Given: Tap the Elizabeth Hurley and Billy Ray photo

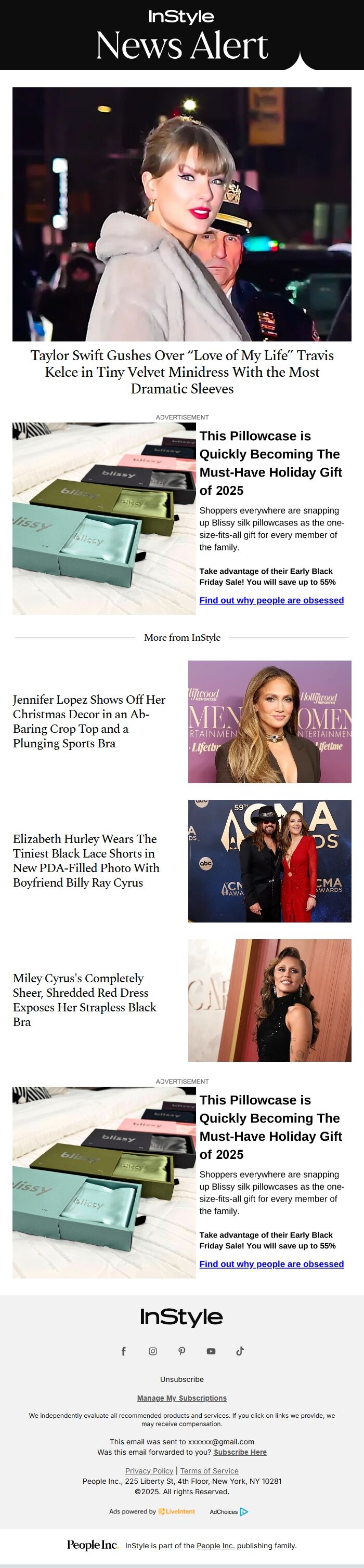Looking at the screenshot, I should tap(269, 861).
